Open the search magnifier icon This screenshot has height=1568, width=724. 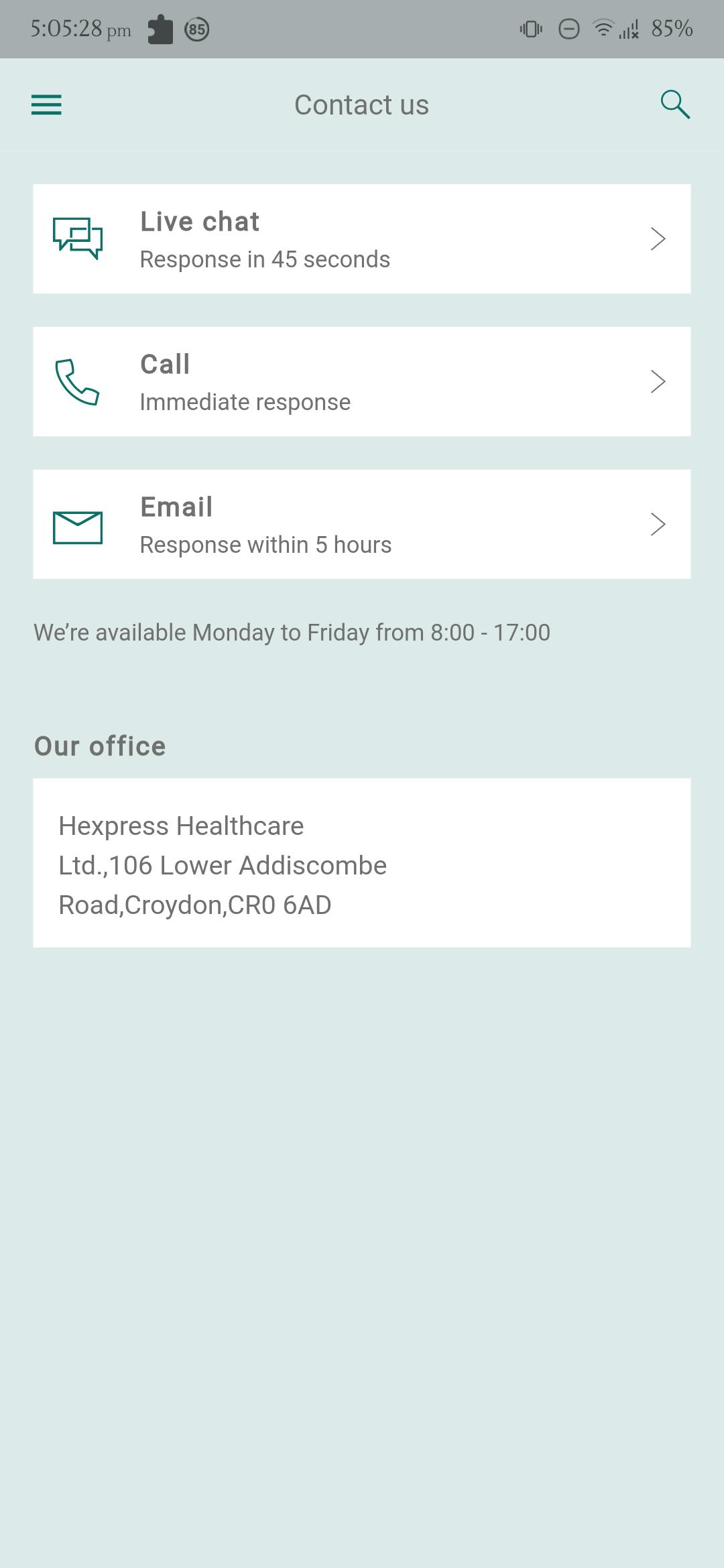click(x=675, y=105)
